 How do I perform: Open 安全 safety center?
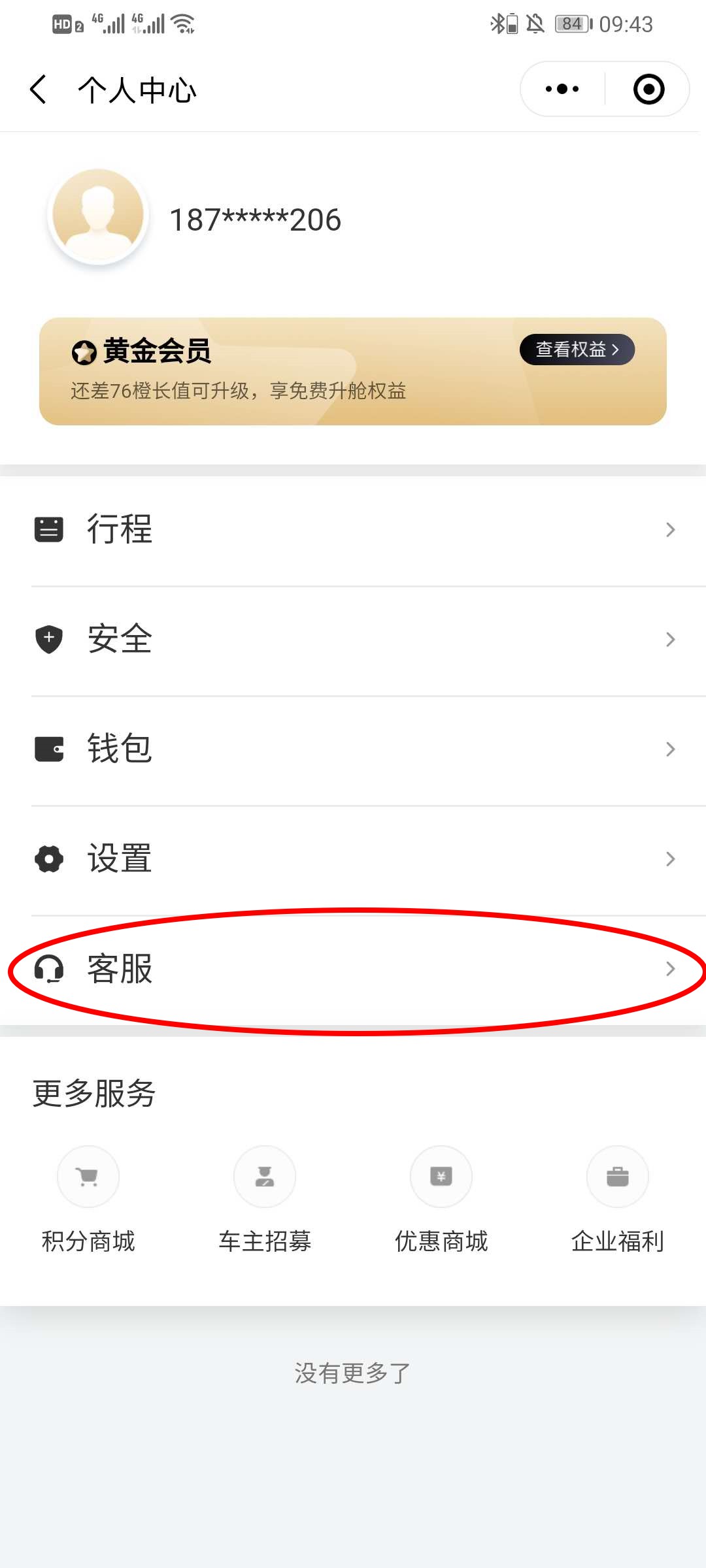(353, 639)
